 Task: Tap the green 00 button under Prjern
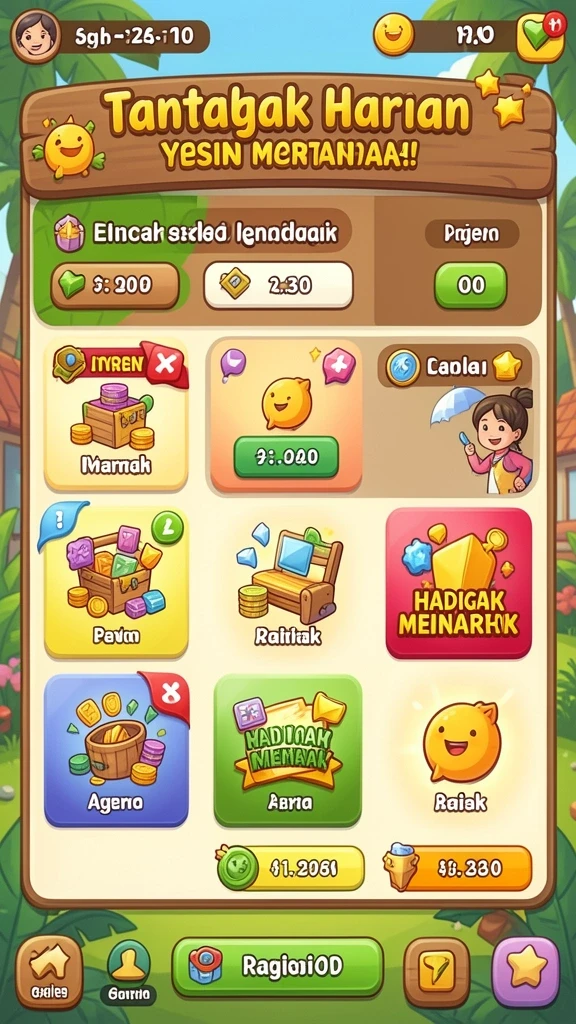click(x=470, y=285)
